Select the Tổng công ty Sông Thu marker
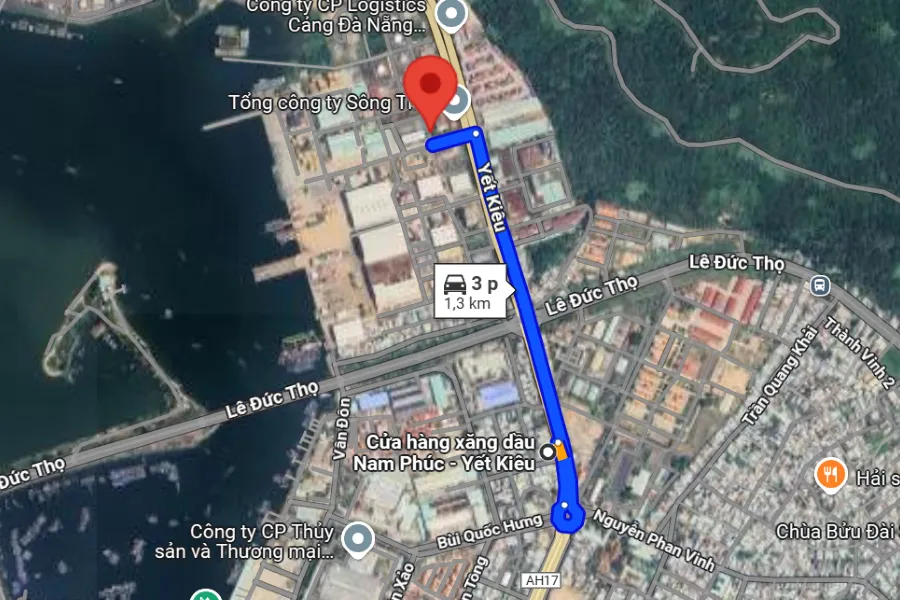Screen dimensions: 900x600 (x=458, y=100)
